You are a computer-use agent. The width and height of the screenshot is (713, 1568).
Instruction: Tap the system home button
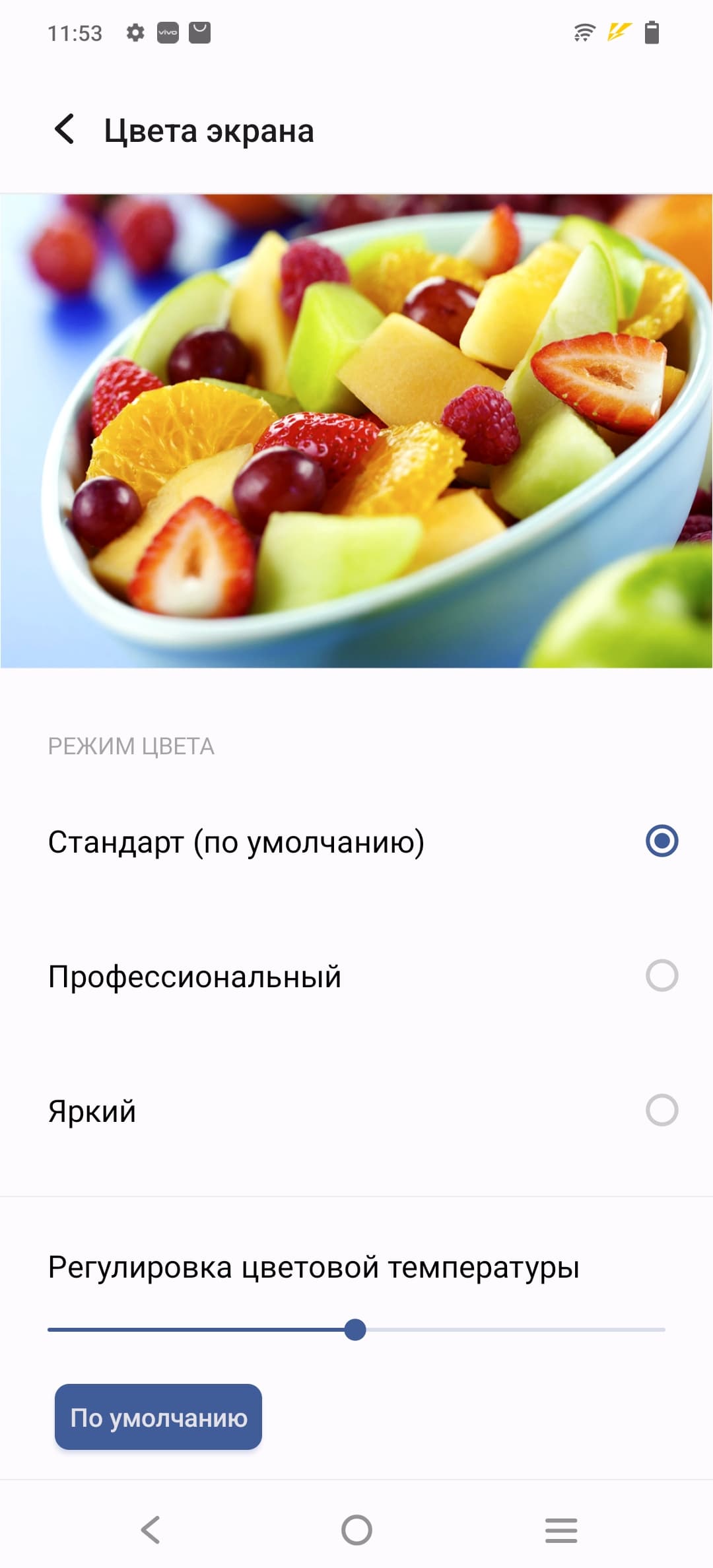[x=356, y=1530]
